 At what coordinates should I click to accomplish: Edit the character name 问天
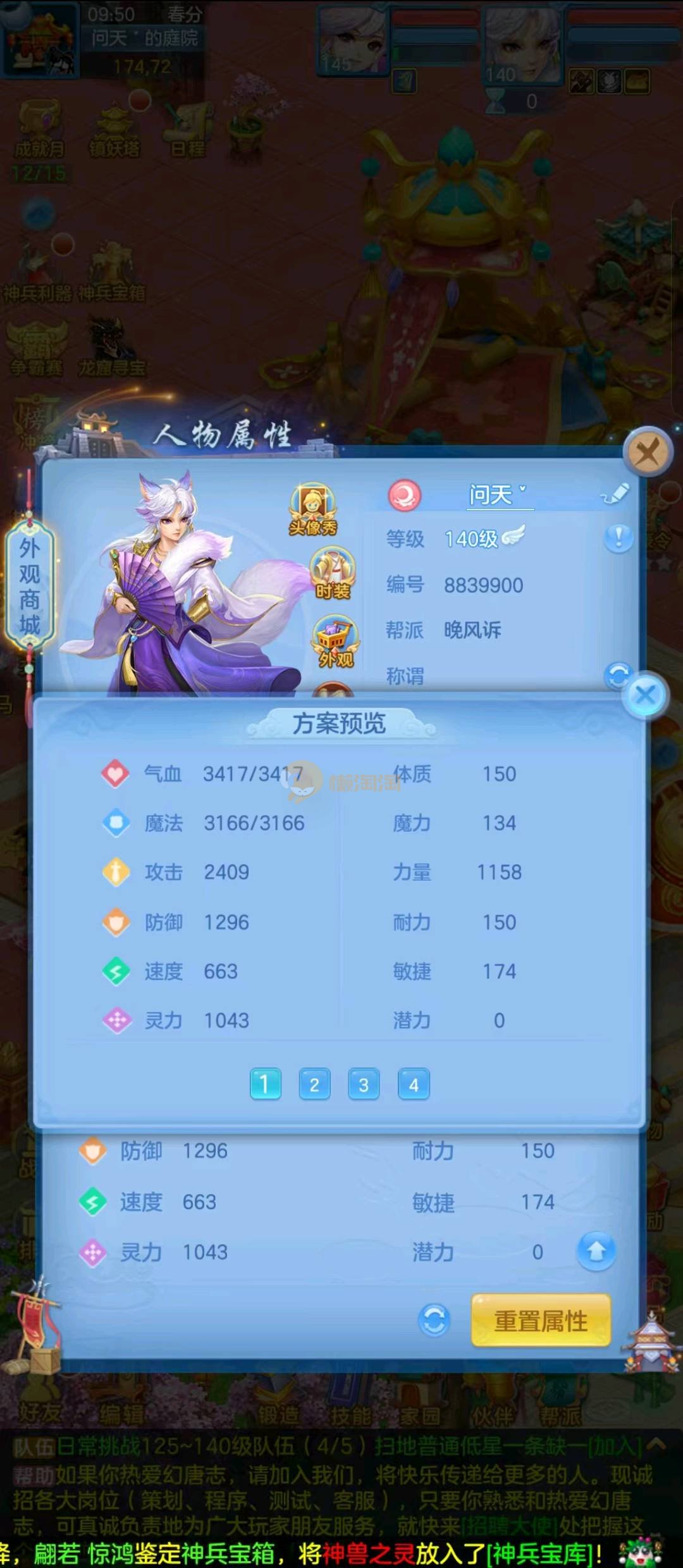click(x=616, y=494)
